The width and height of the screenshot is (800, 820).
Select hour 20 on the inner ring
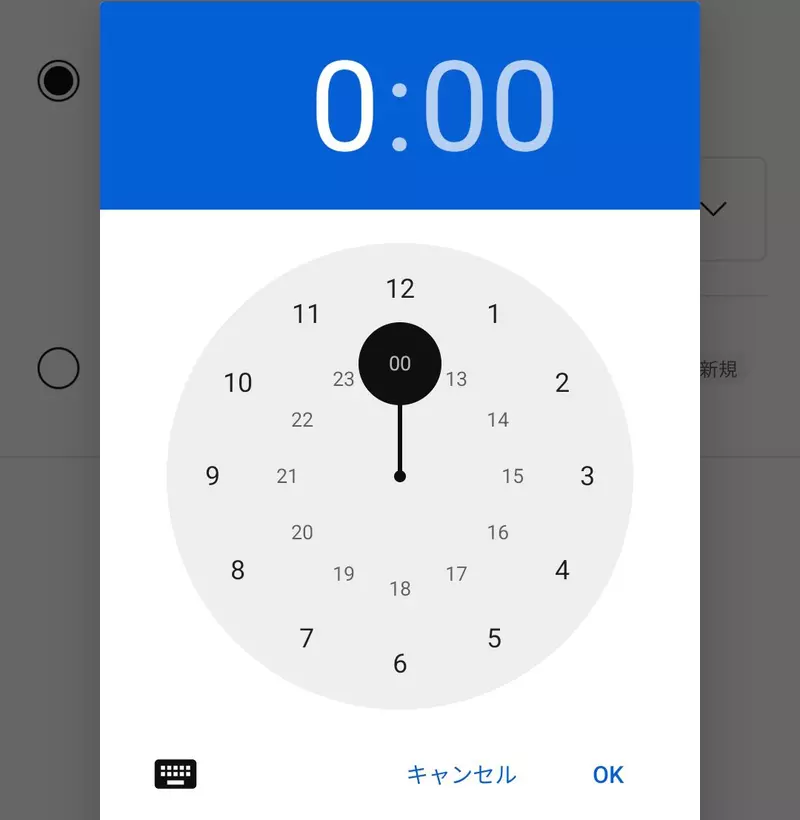pos(302,532)
